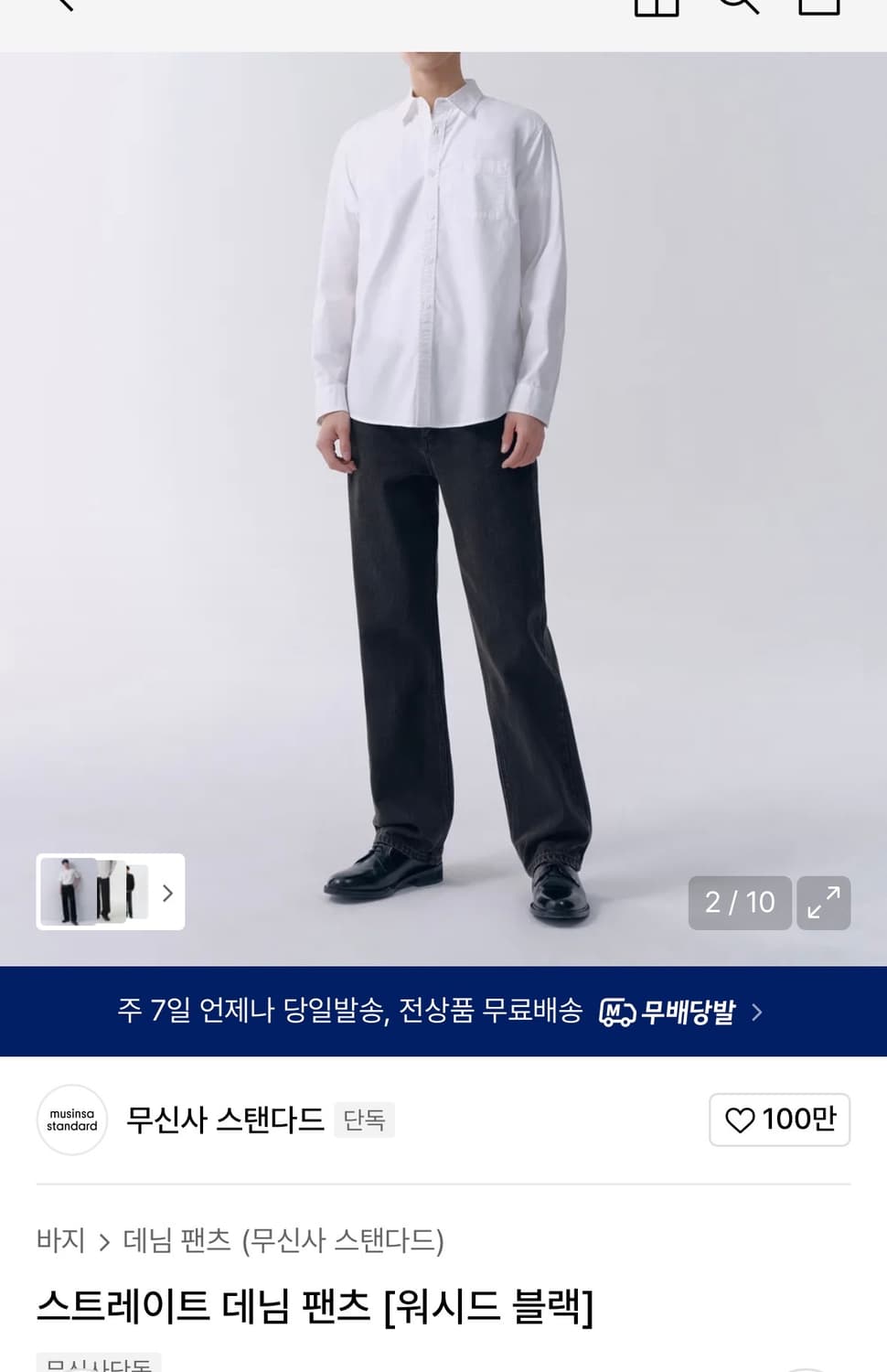This screenshot has height=1372, width=887.
Task: Tap the 2/10 image counter
Action: click(x=739, y=903)
